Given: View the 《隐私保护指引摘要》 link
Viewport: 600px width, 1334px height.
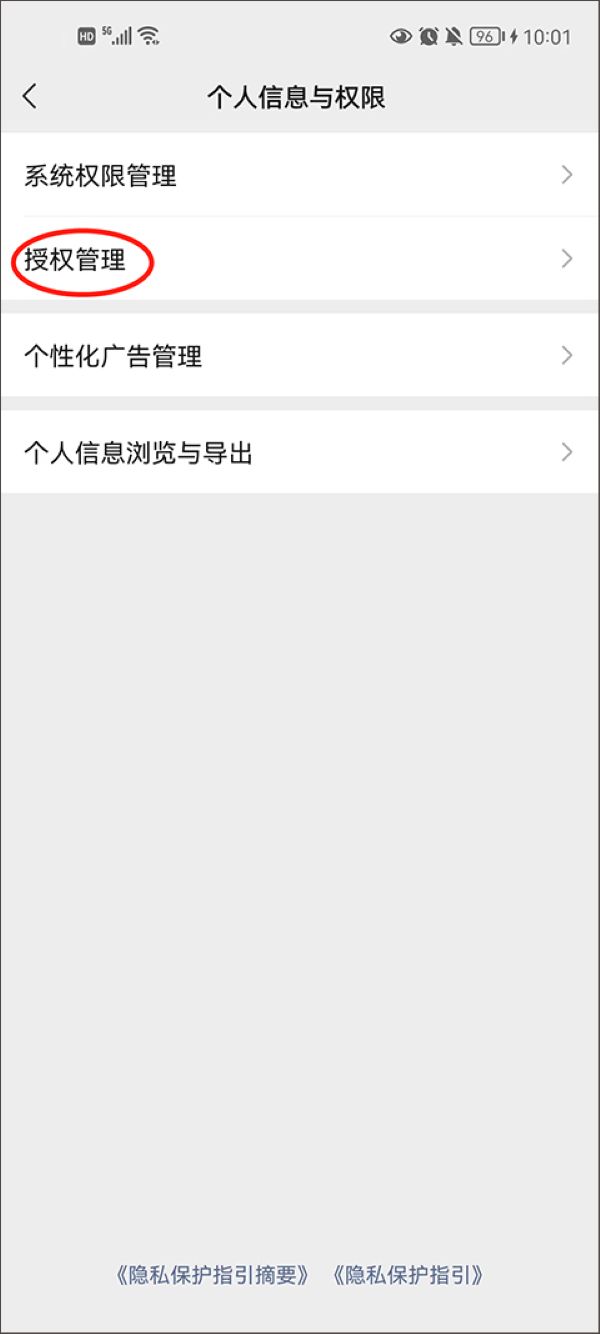Looking at the screenshot, I should click(x=212, y=1275).
